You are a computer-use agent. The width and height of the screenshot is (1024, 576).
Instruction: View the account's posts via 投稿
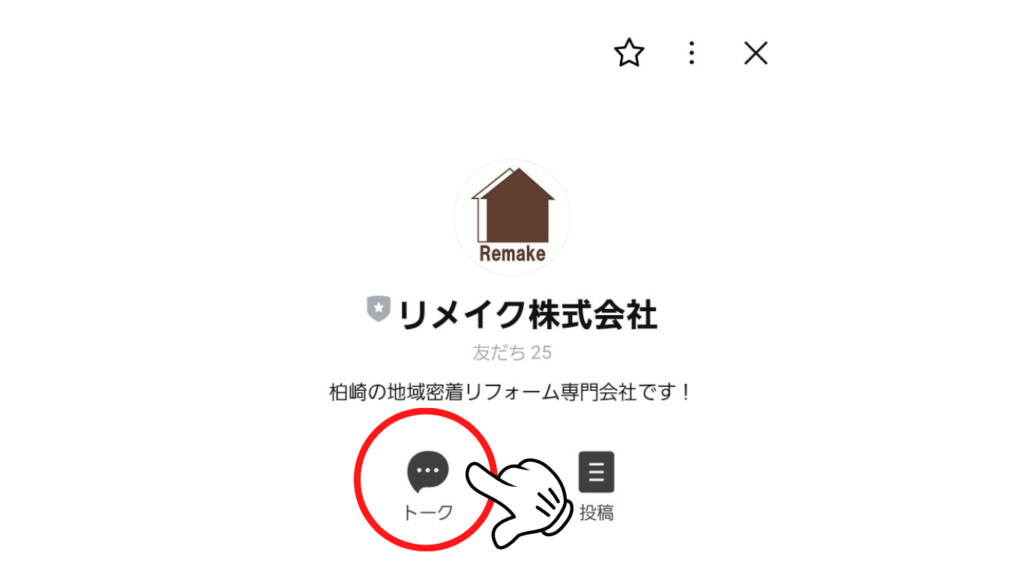[x=596, y=485]
